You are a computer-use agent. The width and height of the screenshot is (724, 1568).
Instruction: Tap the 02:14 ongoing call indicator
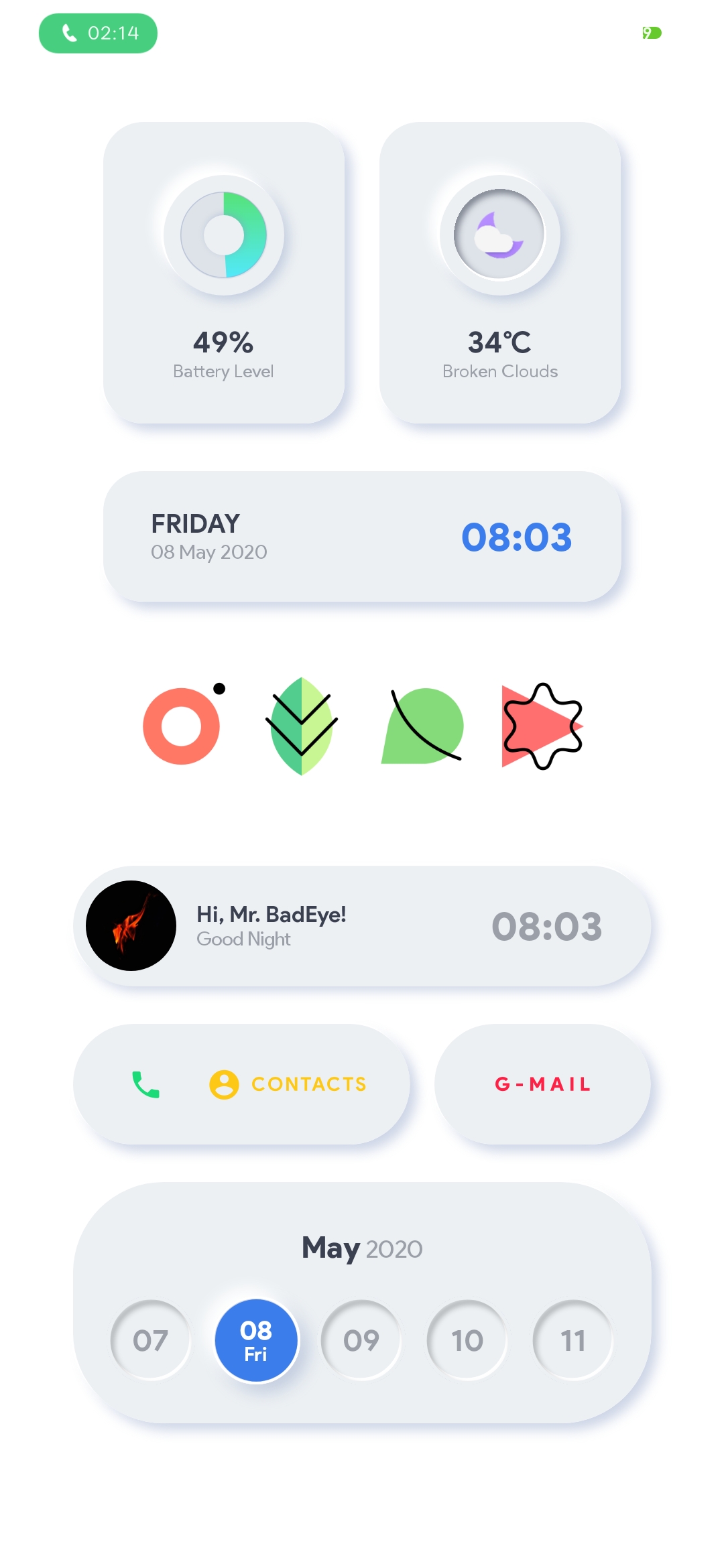click(x=98, y=31)
